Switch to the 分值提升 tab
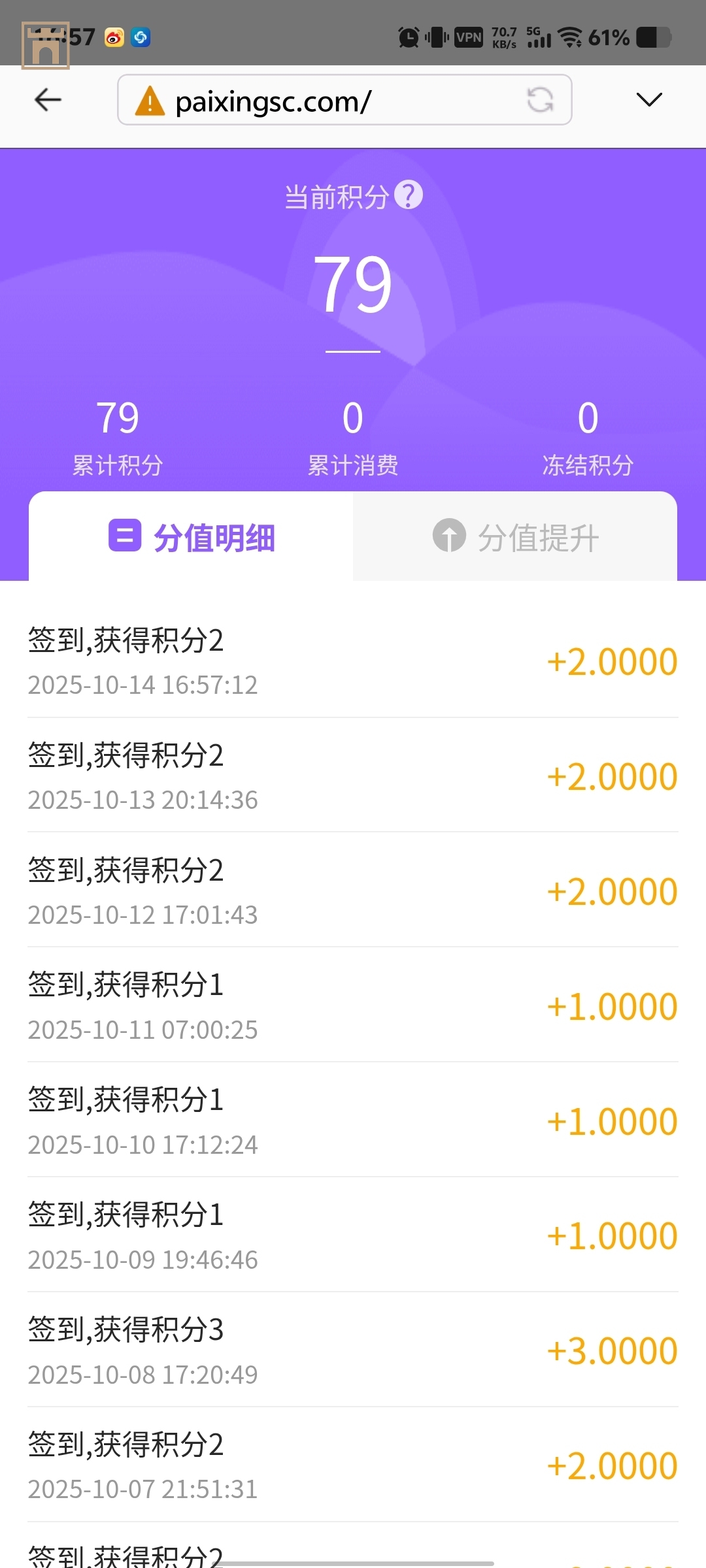This screenshot has width=706, height=1568. (x=515, y=537)
